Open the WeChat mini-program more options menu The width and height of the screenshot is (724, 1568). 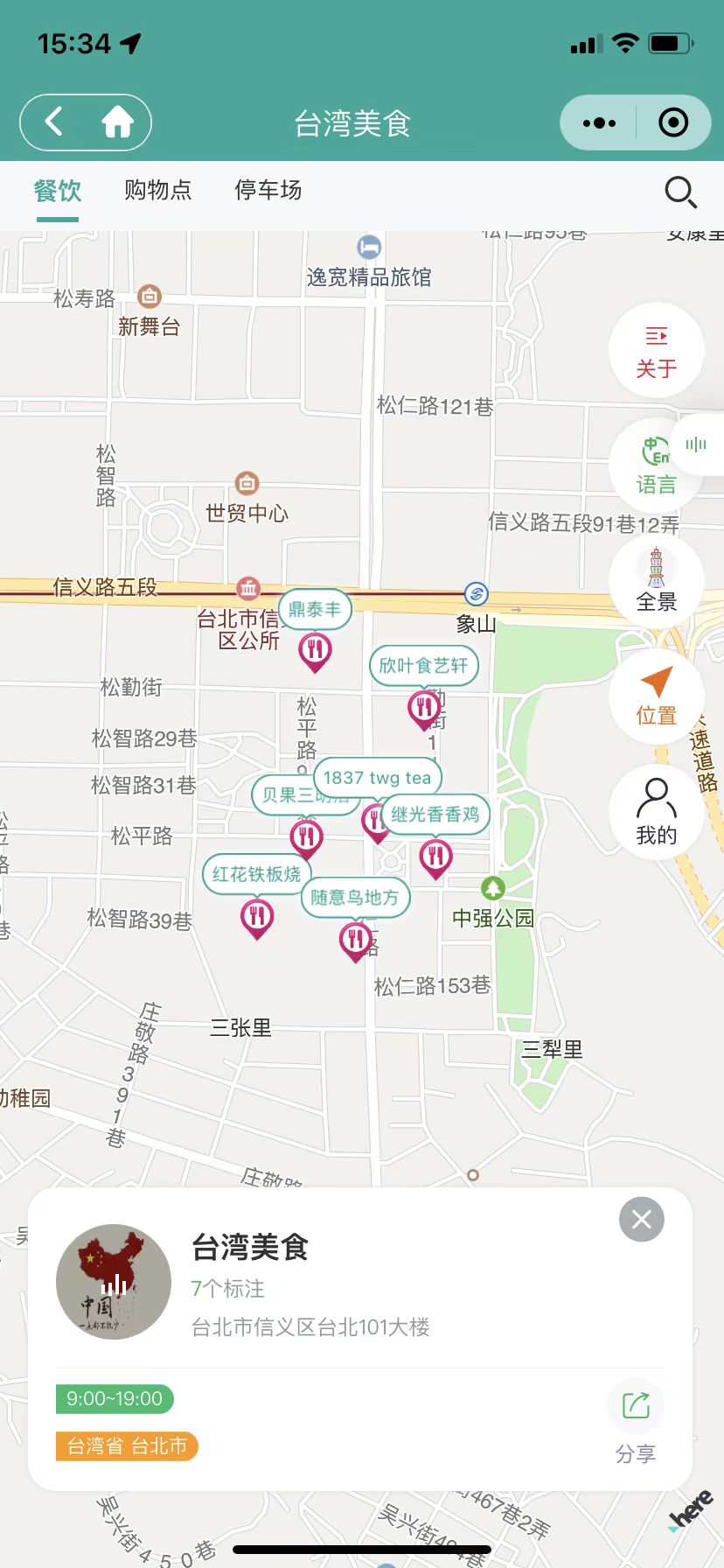599,122
